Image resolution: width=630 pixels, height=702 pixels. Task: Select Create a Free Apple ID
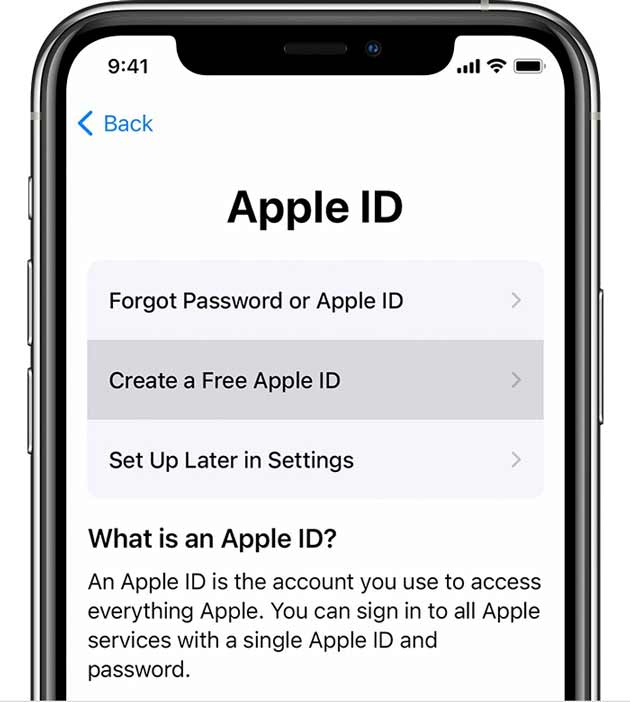pos(314,380)
